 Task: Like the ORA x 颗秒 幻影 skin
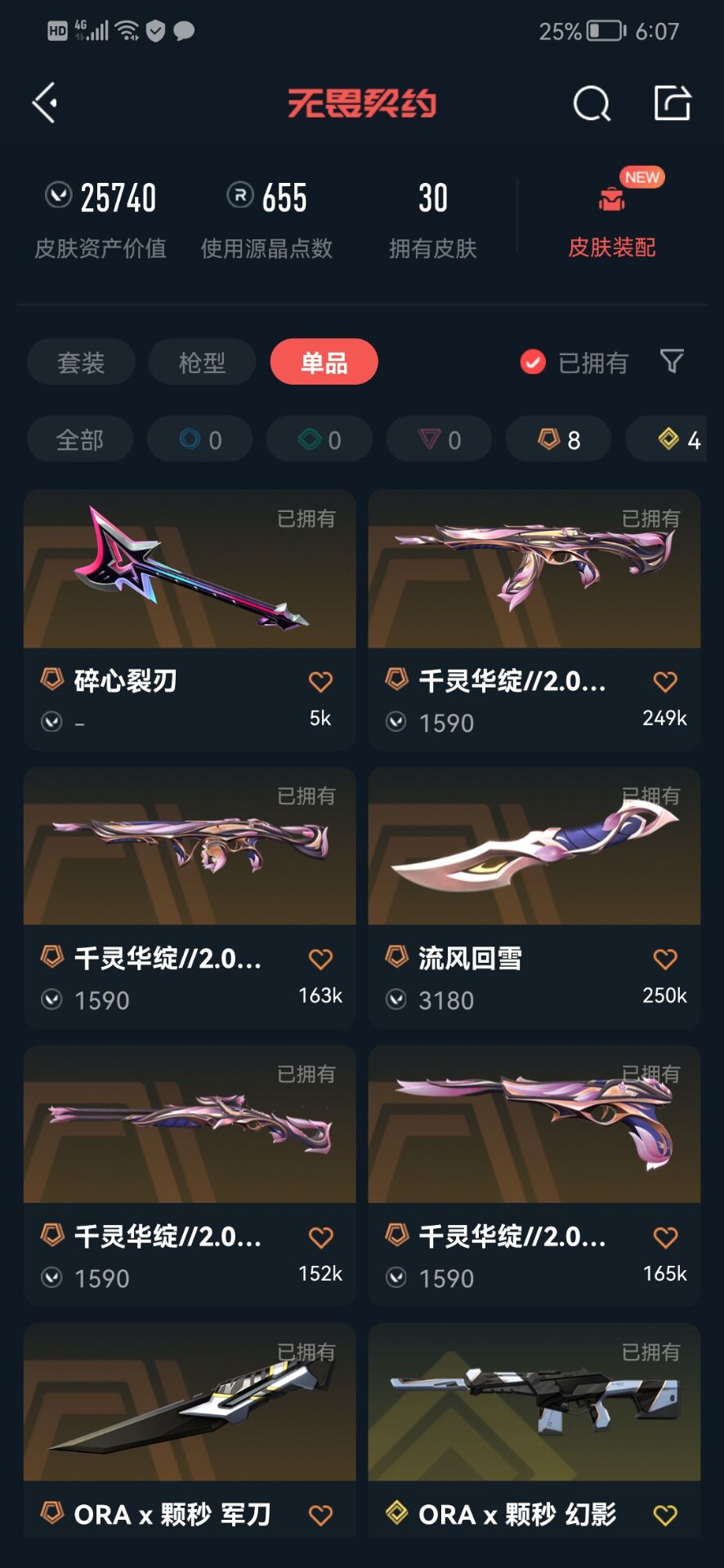[x=665, y=1516]
